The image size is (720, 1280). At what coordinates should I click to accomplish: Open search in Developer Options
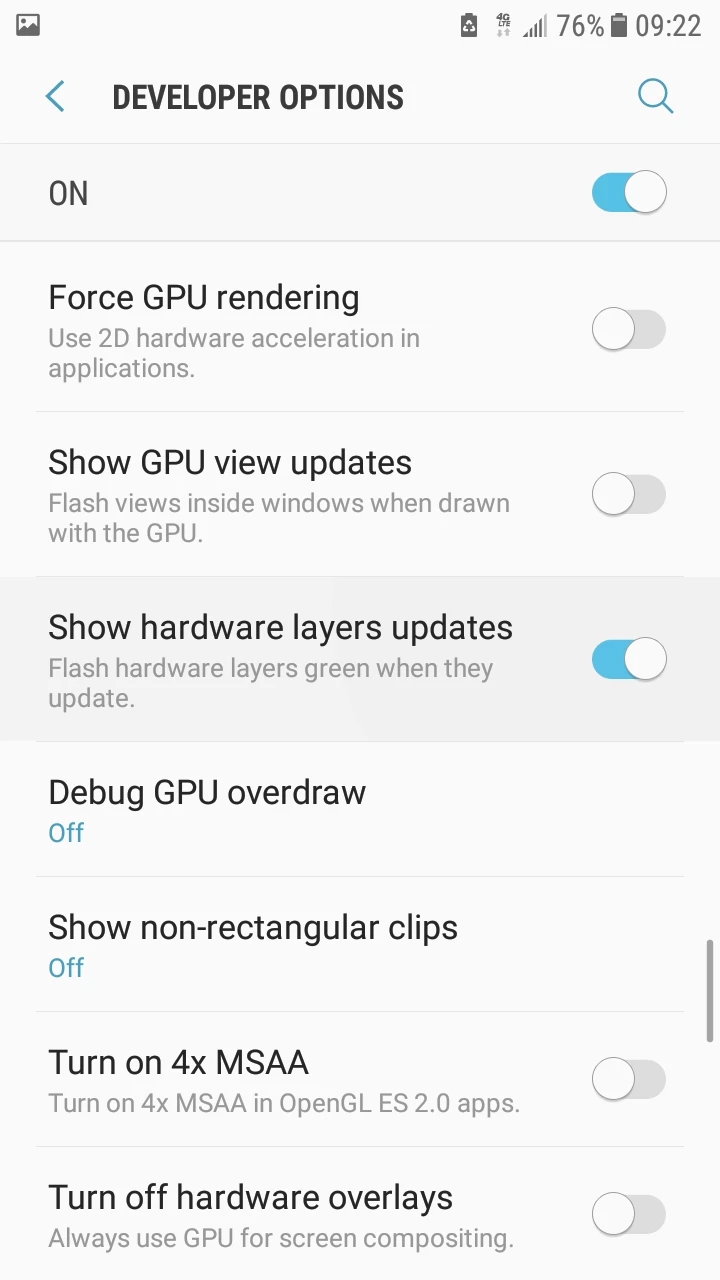[x=655, y=97]
